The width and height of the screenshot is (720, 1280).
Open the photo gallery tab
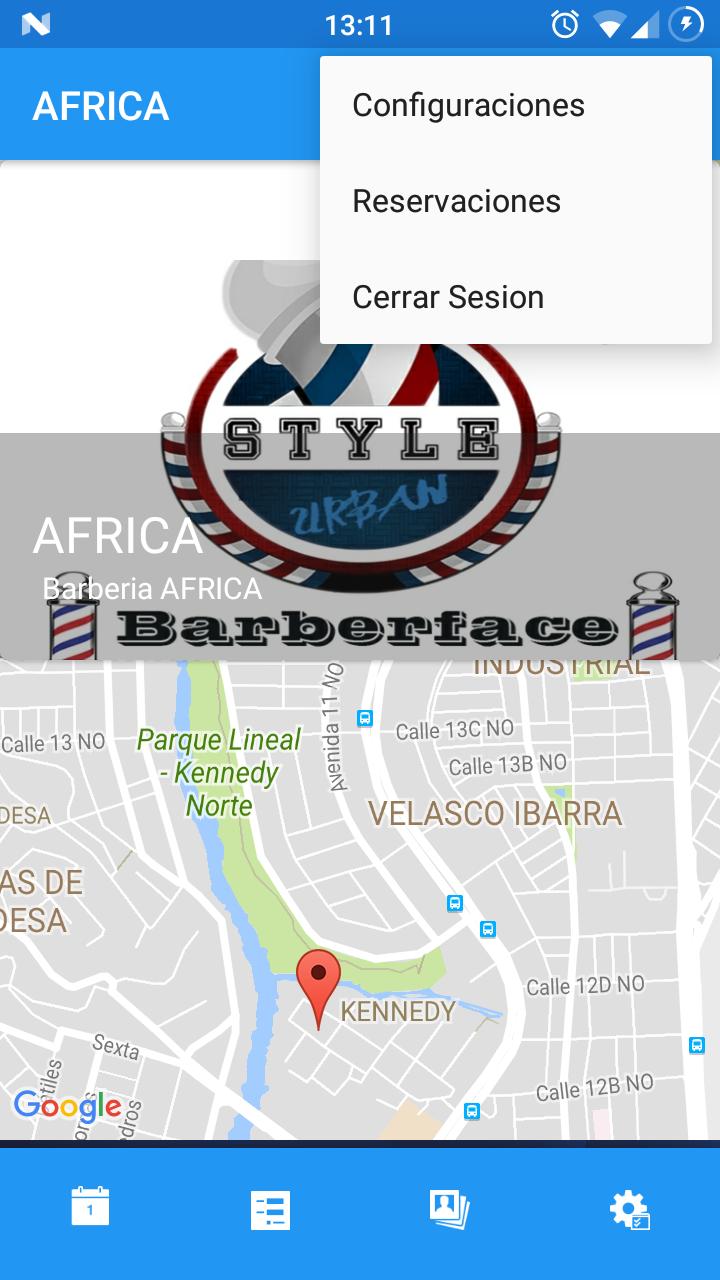[449, 1210]
